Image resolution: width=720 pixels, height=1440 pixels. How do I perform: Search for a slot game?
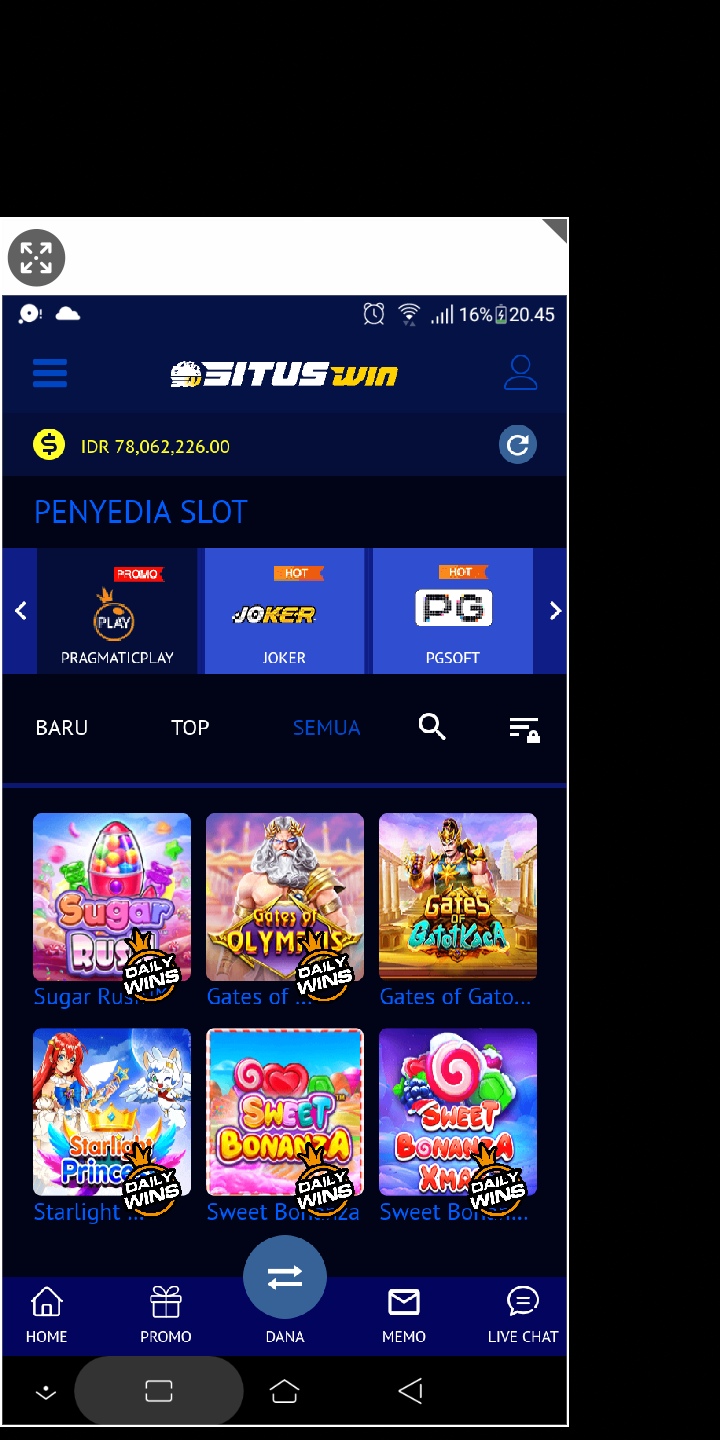point(432,727)
